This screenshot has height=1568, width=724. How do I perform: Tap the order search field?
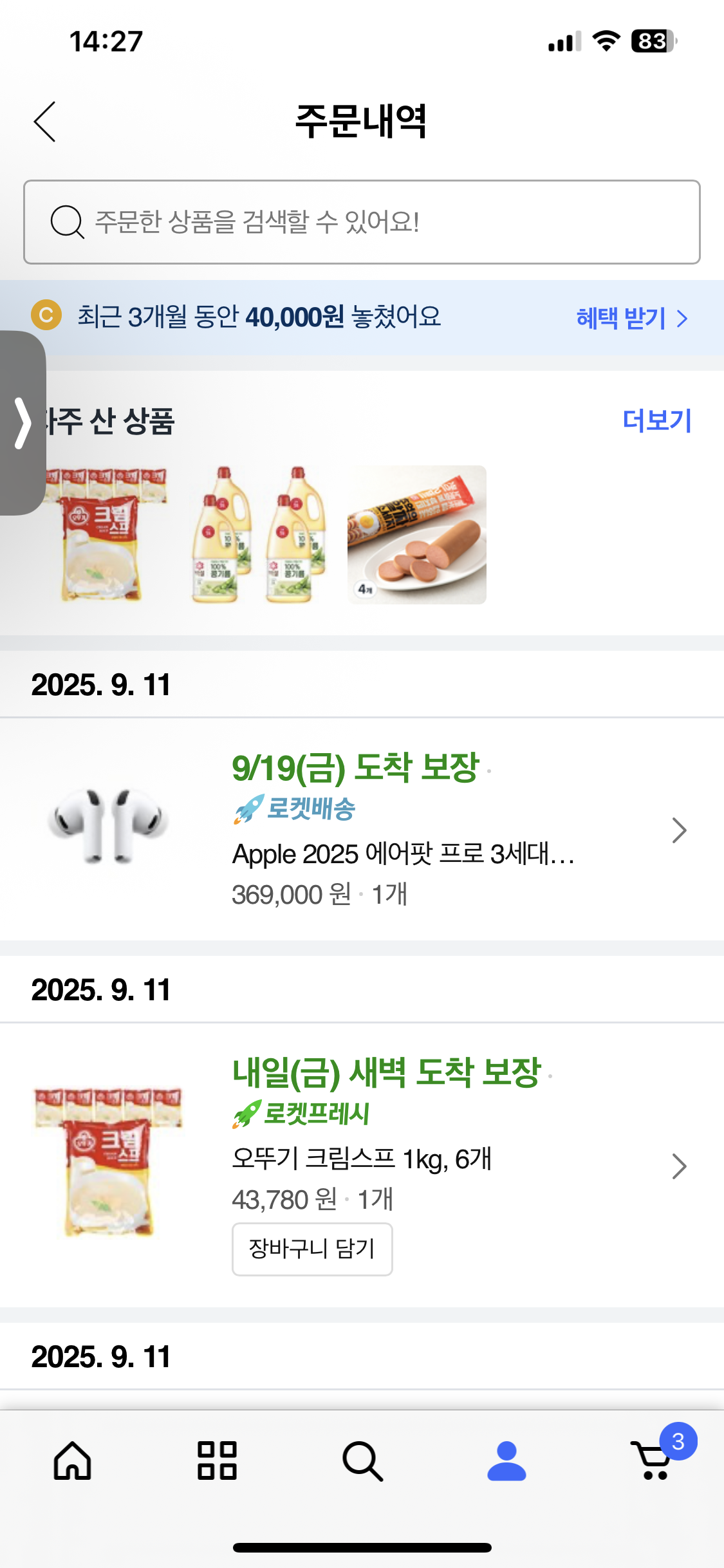(x=362, y=222)
